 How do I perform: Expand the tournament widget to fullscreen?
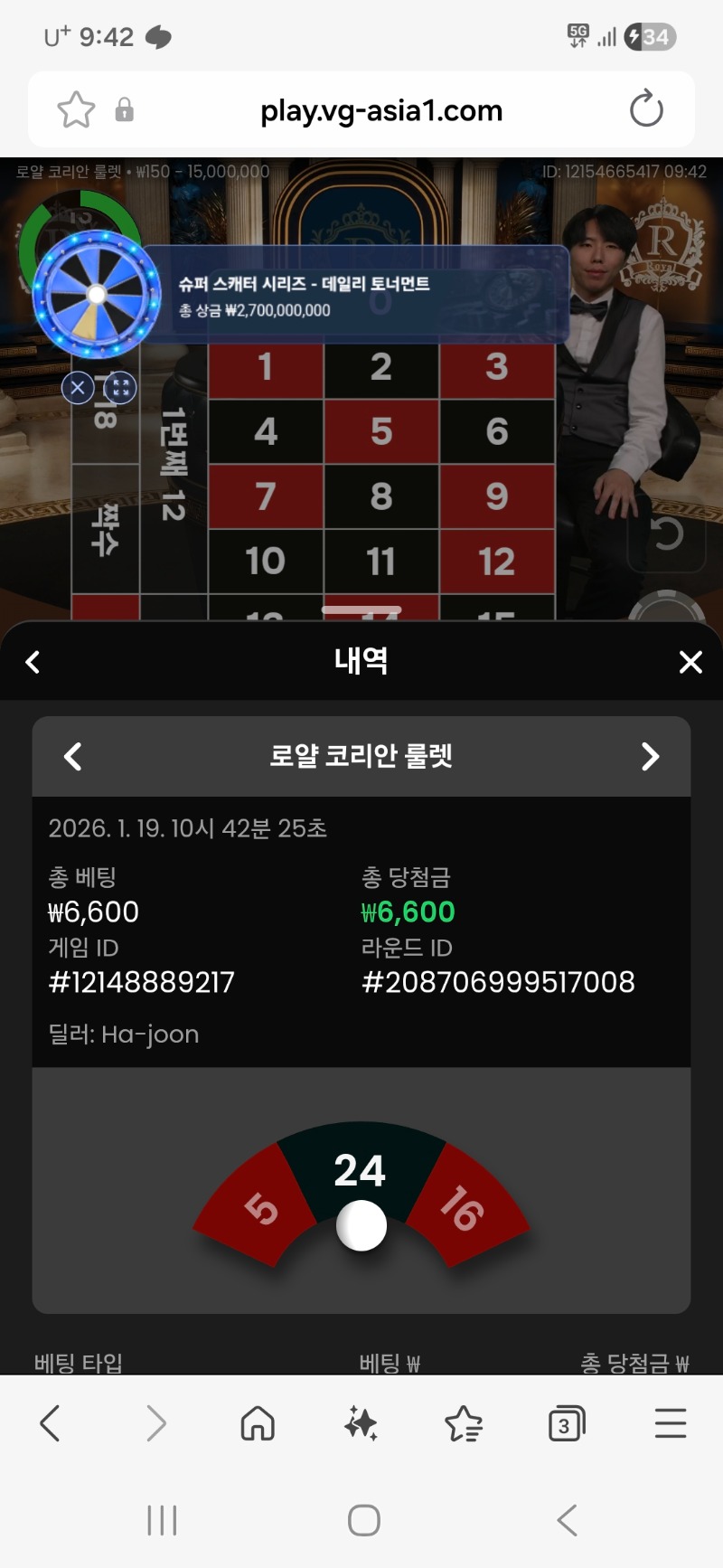pos(120,388)
